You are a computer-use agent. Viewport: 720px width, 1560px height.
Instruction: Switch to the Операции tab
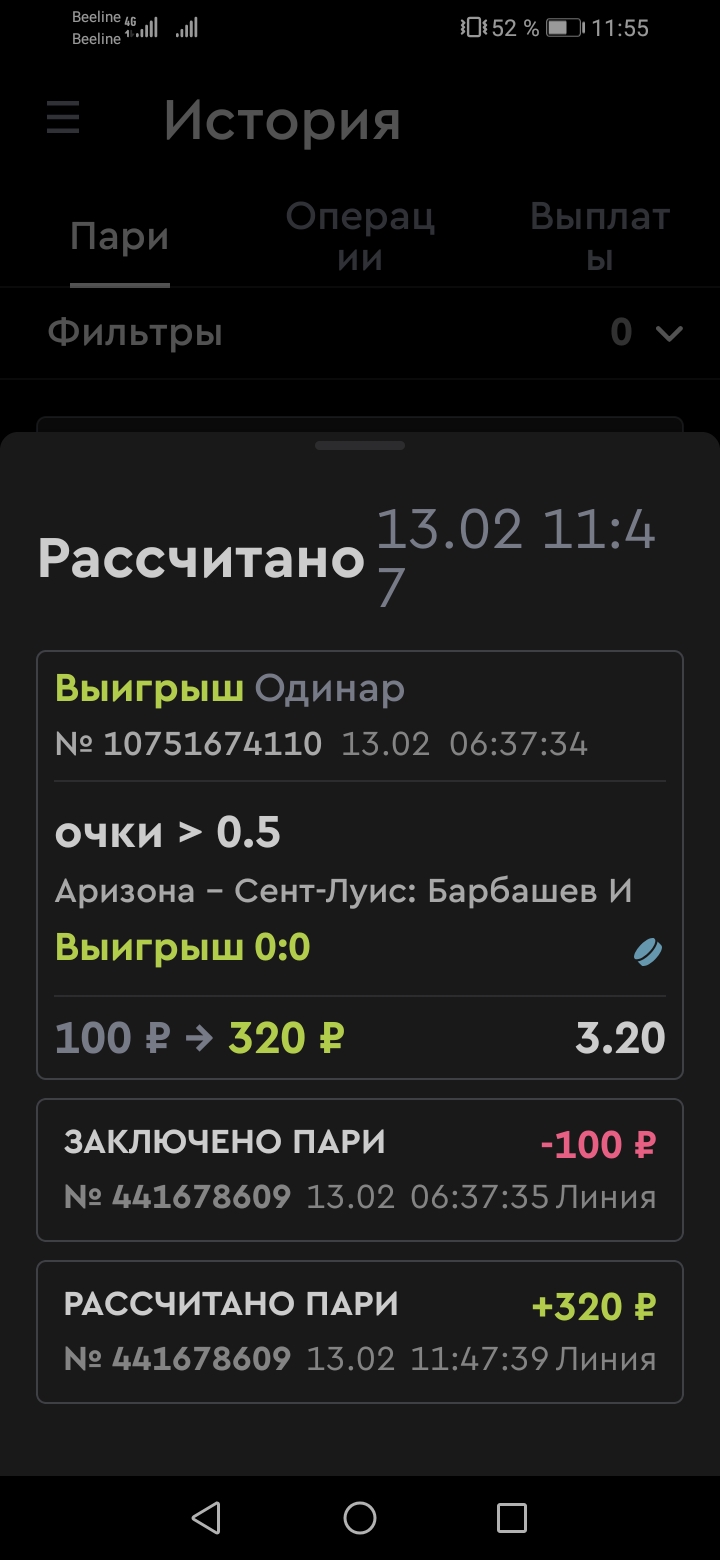tap(360, 237)
